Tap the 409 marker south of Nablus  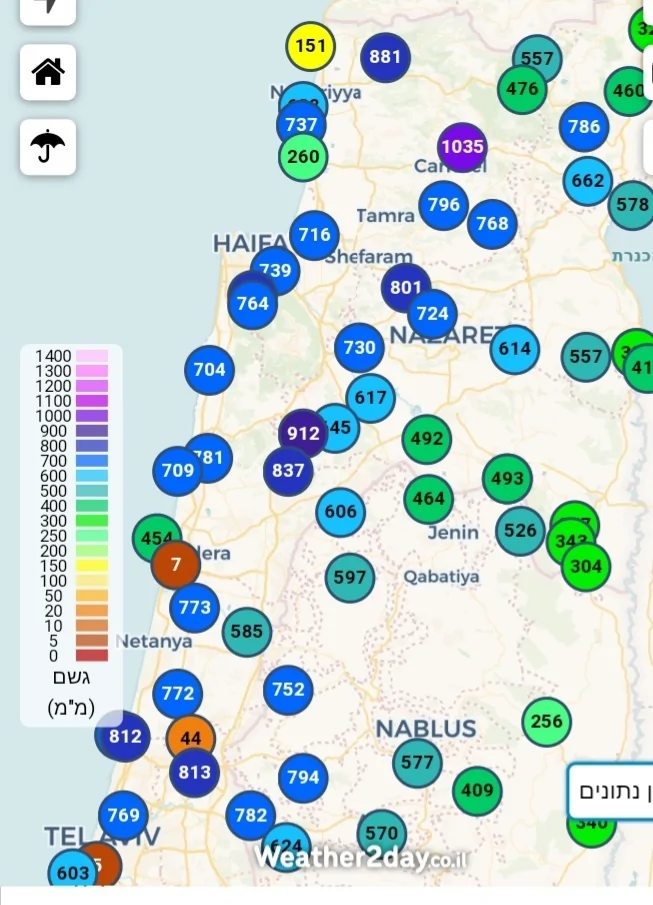click(x=477, y=791)
